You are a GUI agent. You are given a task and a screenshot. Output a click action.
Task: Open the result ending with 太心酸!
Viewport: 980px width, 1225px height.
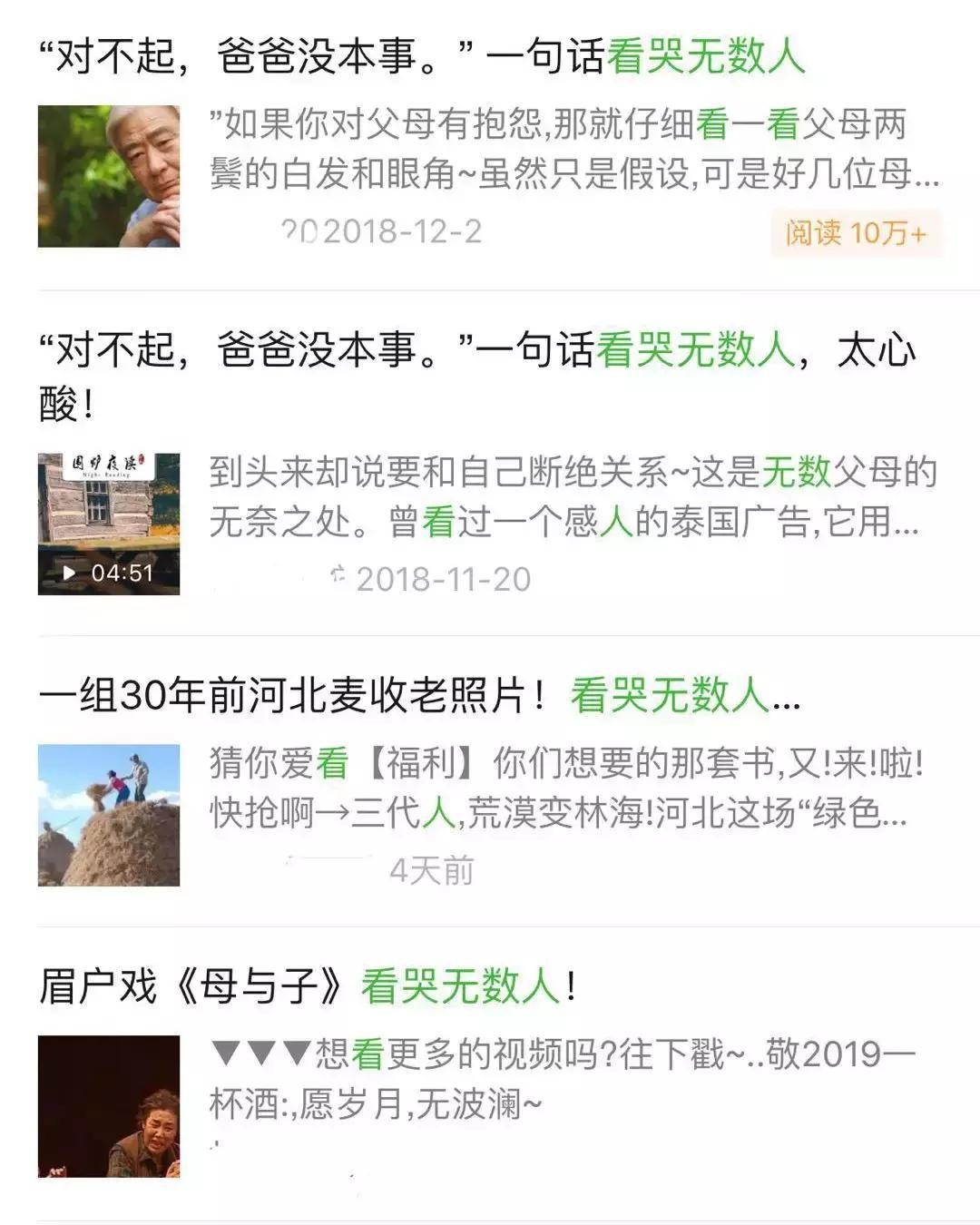point(476,351)
